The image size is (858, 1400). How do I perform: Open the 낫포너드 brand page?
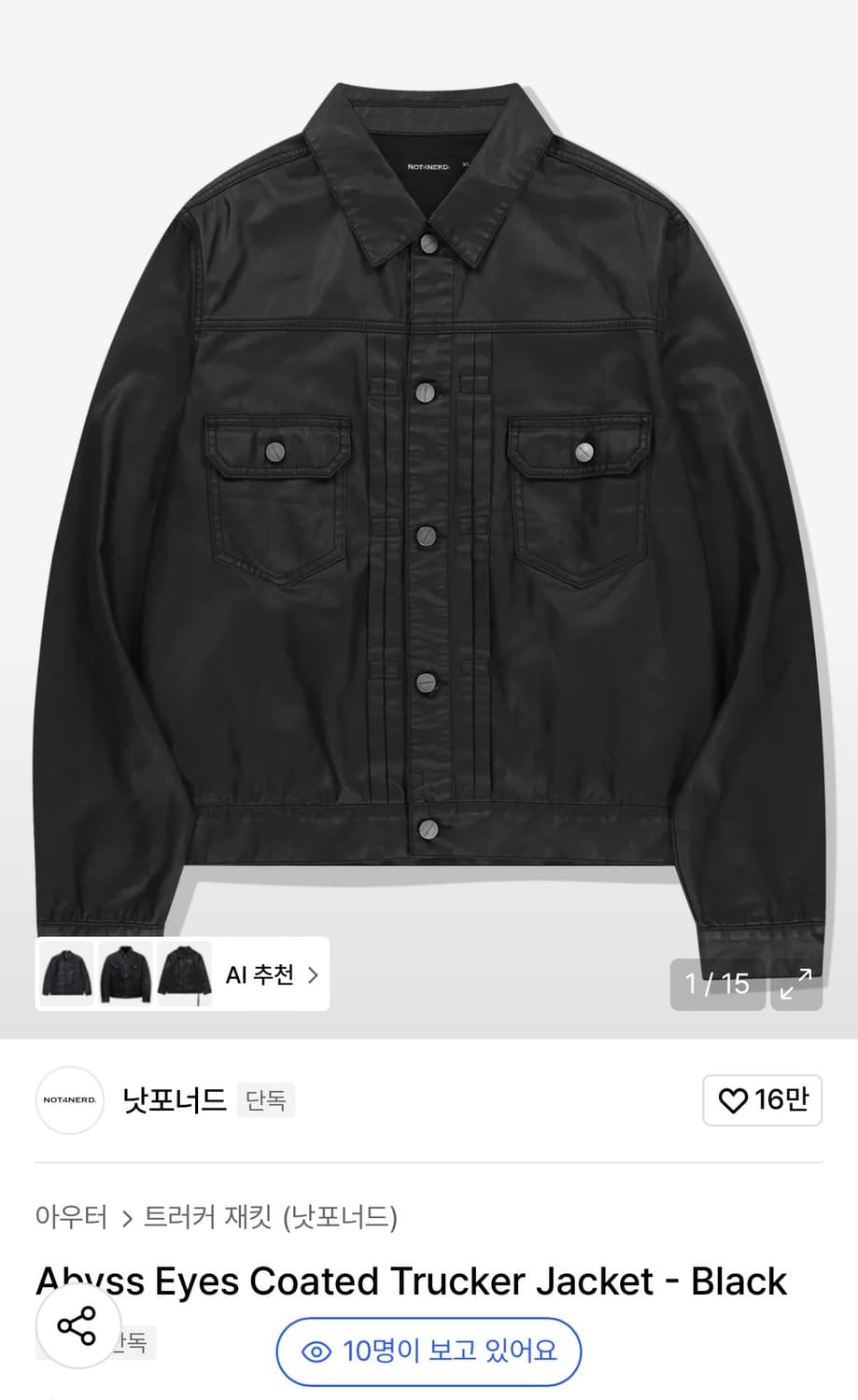pyautogui.click(x=174, y=1099)
